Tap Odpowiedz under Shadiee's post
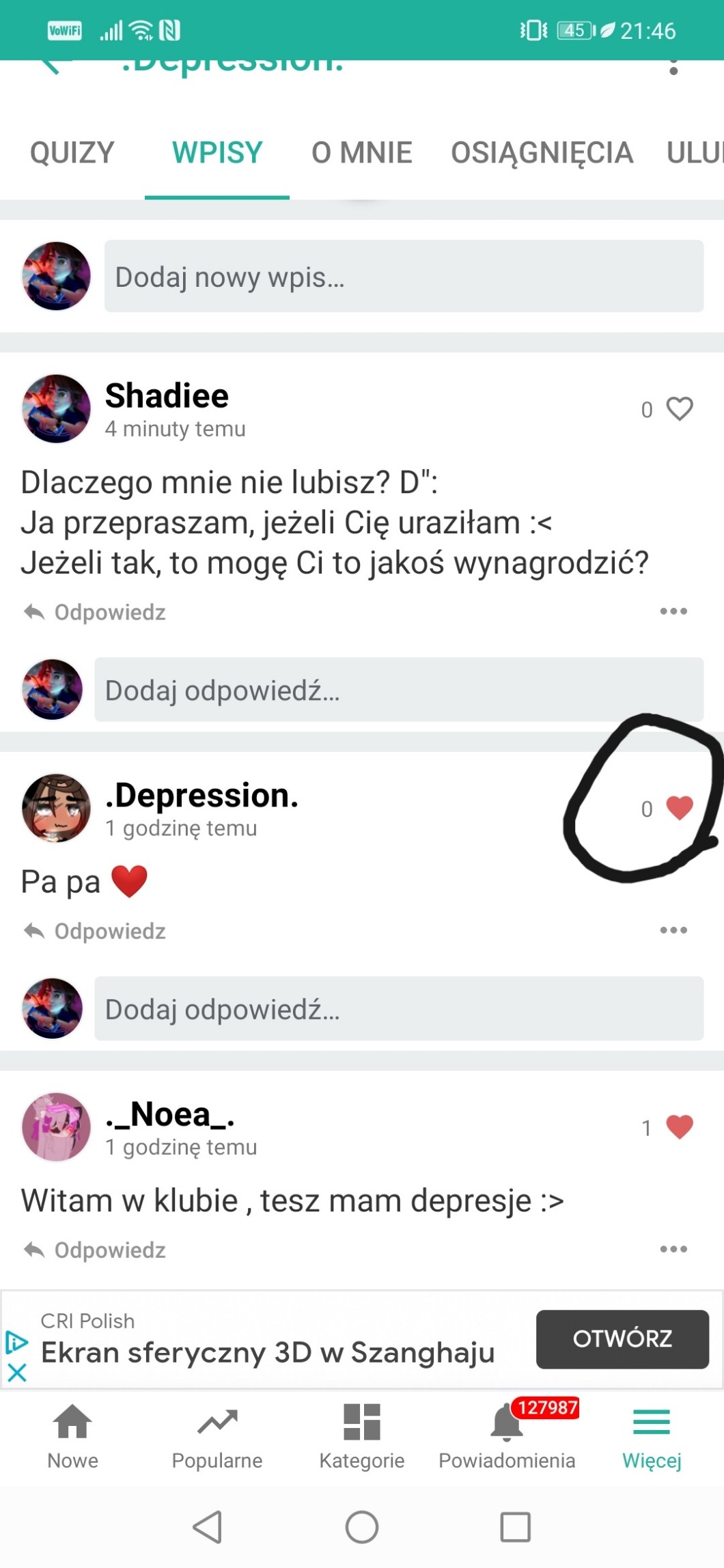 tap(96, 612)
